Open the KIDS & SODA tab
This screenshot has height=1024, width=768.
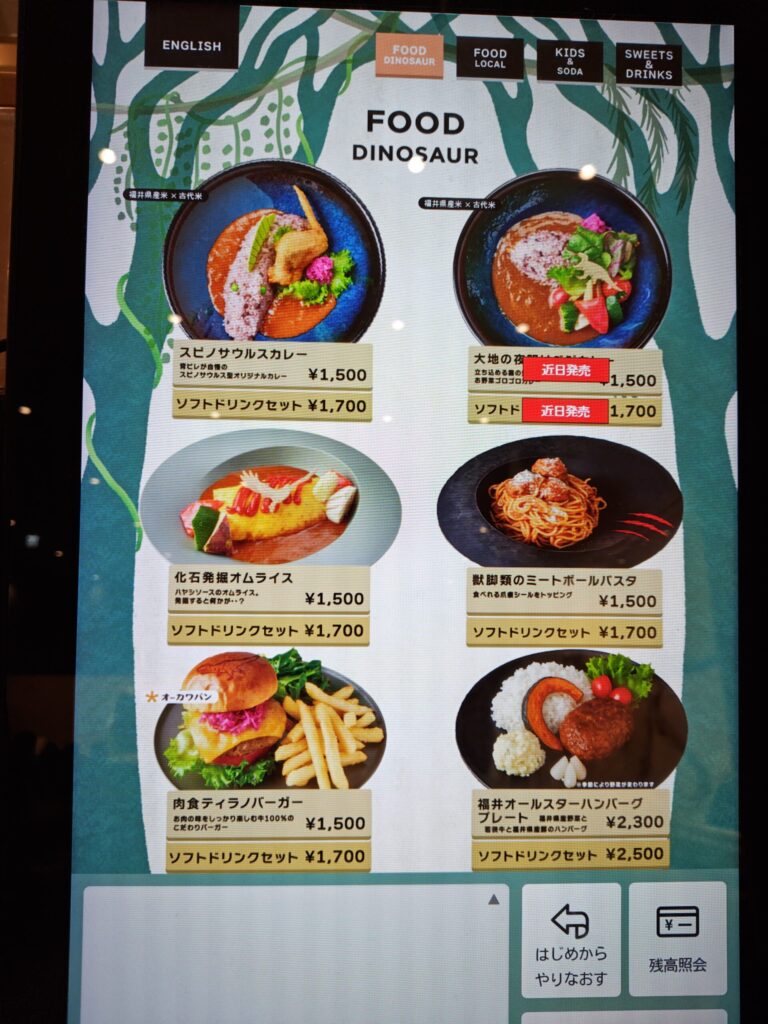570,61
